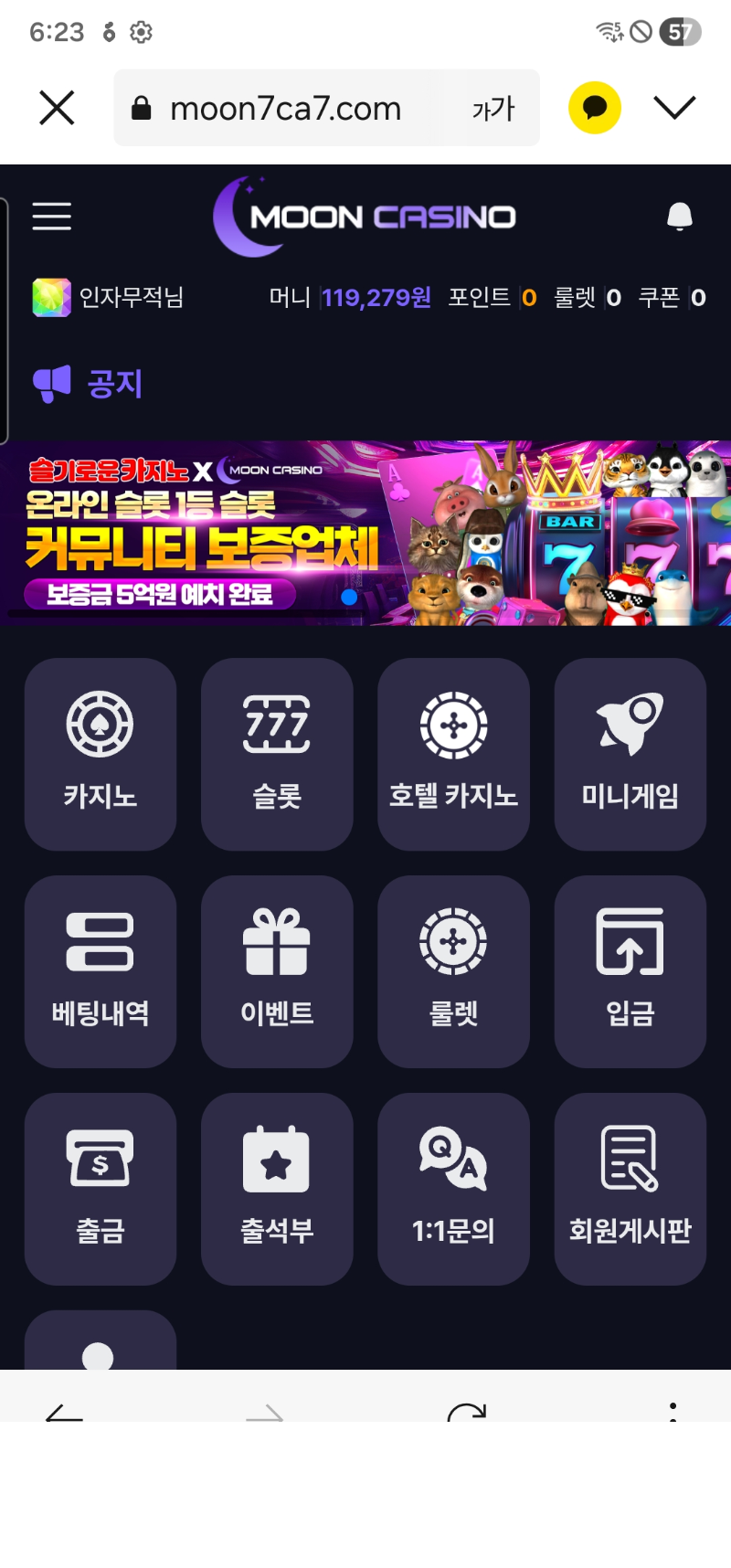Image resolution: width=731 pixels, height=1568 pixels.
Task: Open 1:1문의 inquiry
Action: 453,1189
